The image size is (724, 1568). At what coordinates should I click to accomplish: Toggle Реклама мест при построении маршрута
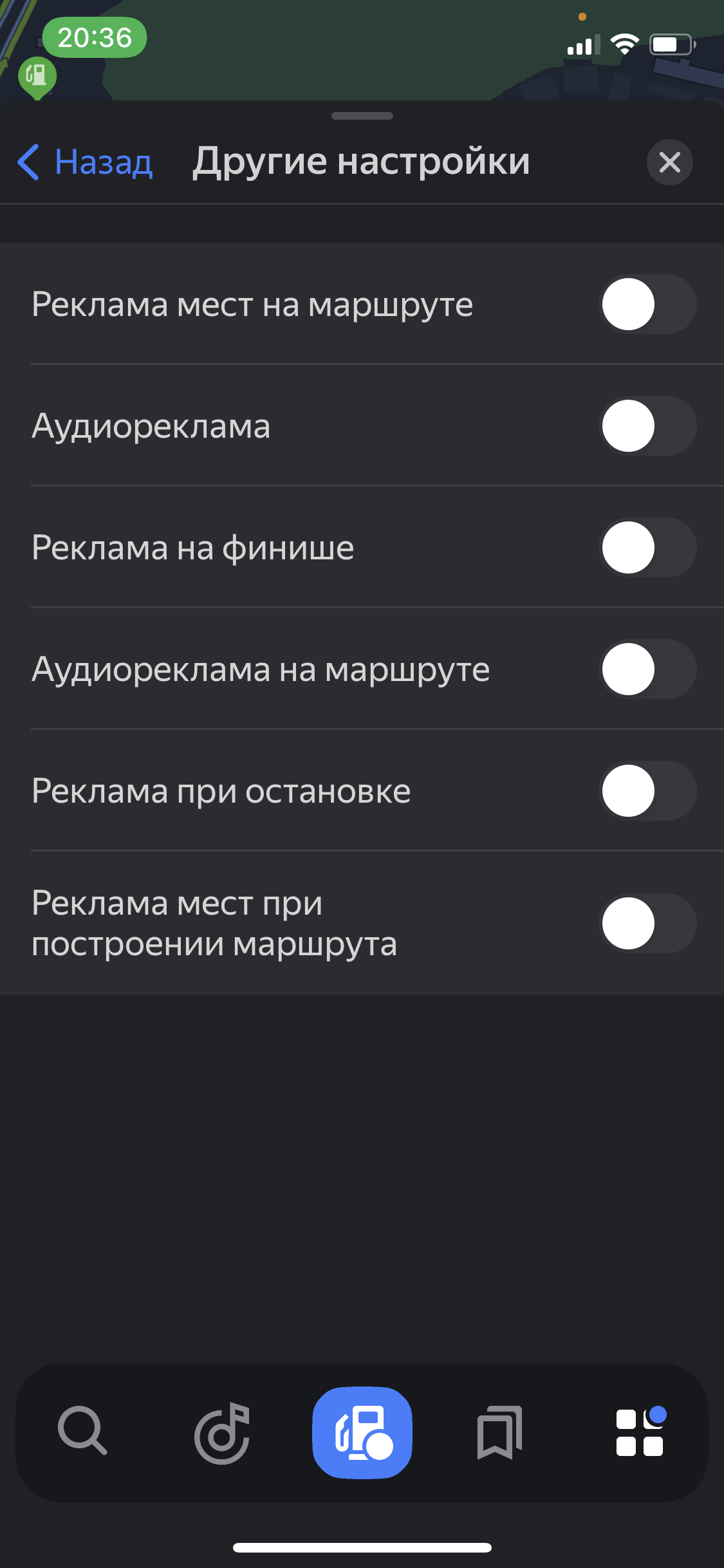648,924
